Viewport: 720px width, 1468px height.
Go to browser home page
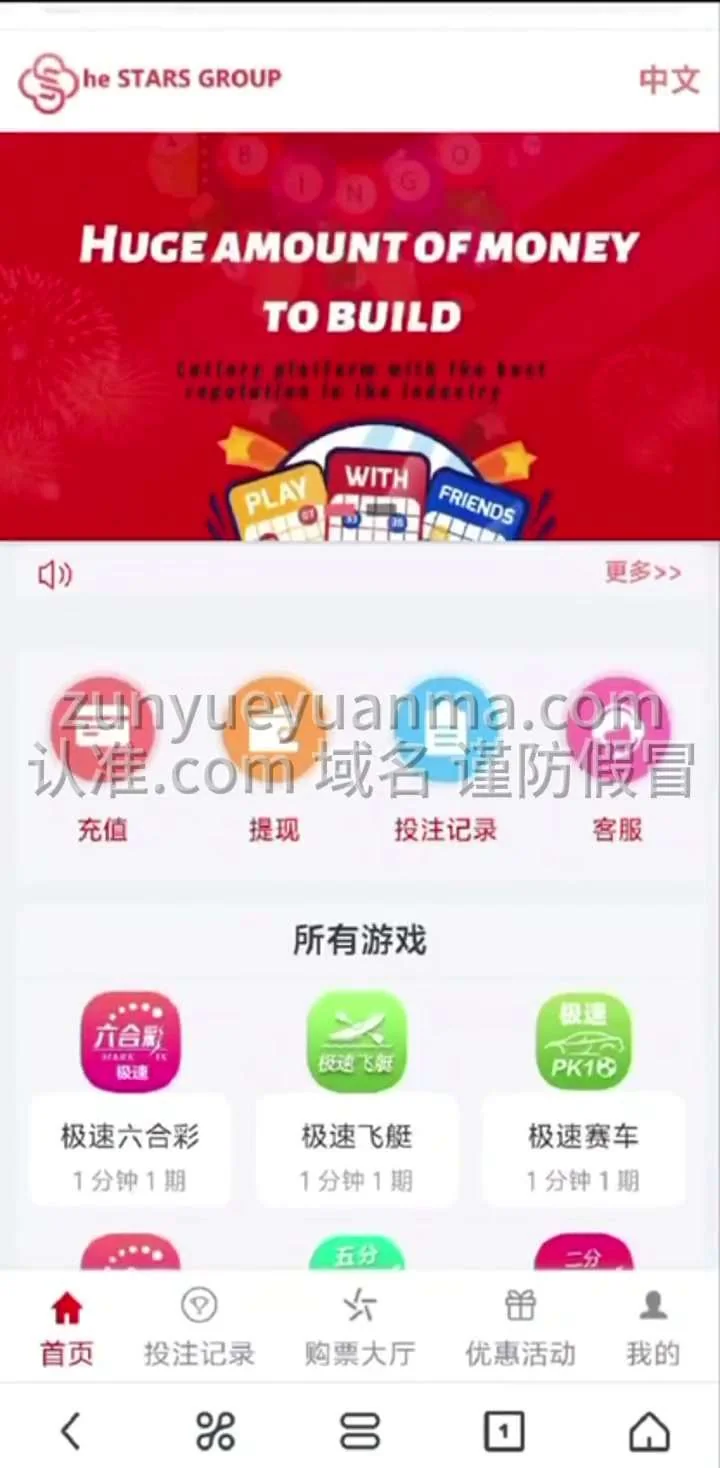(649, 1431)
